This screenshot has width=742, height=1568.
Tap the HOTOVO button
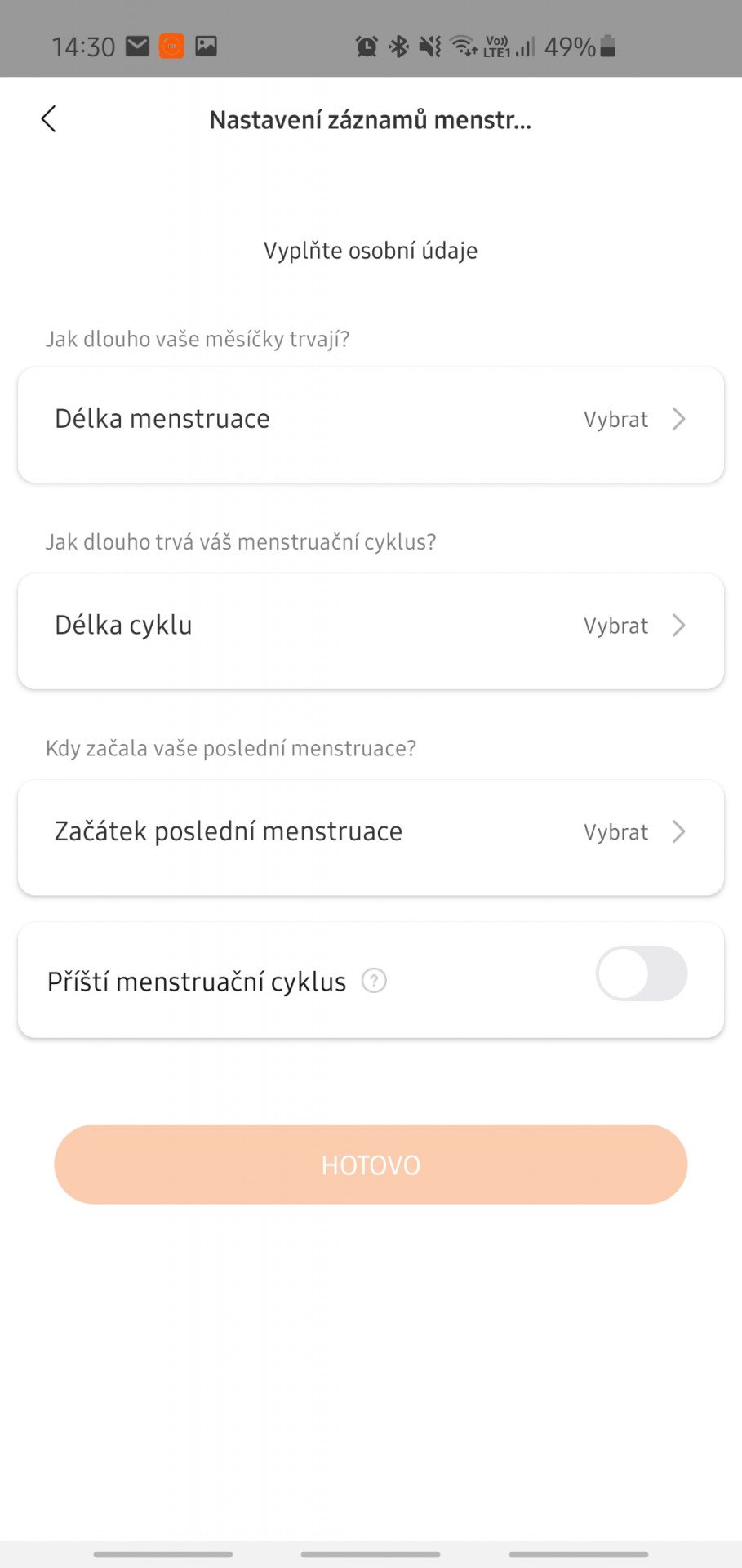pyautogui.click(x=371, y=1165)
